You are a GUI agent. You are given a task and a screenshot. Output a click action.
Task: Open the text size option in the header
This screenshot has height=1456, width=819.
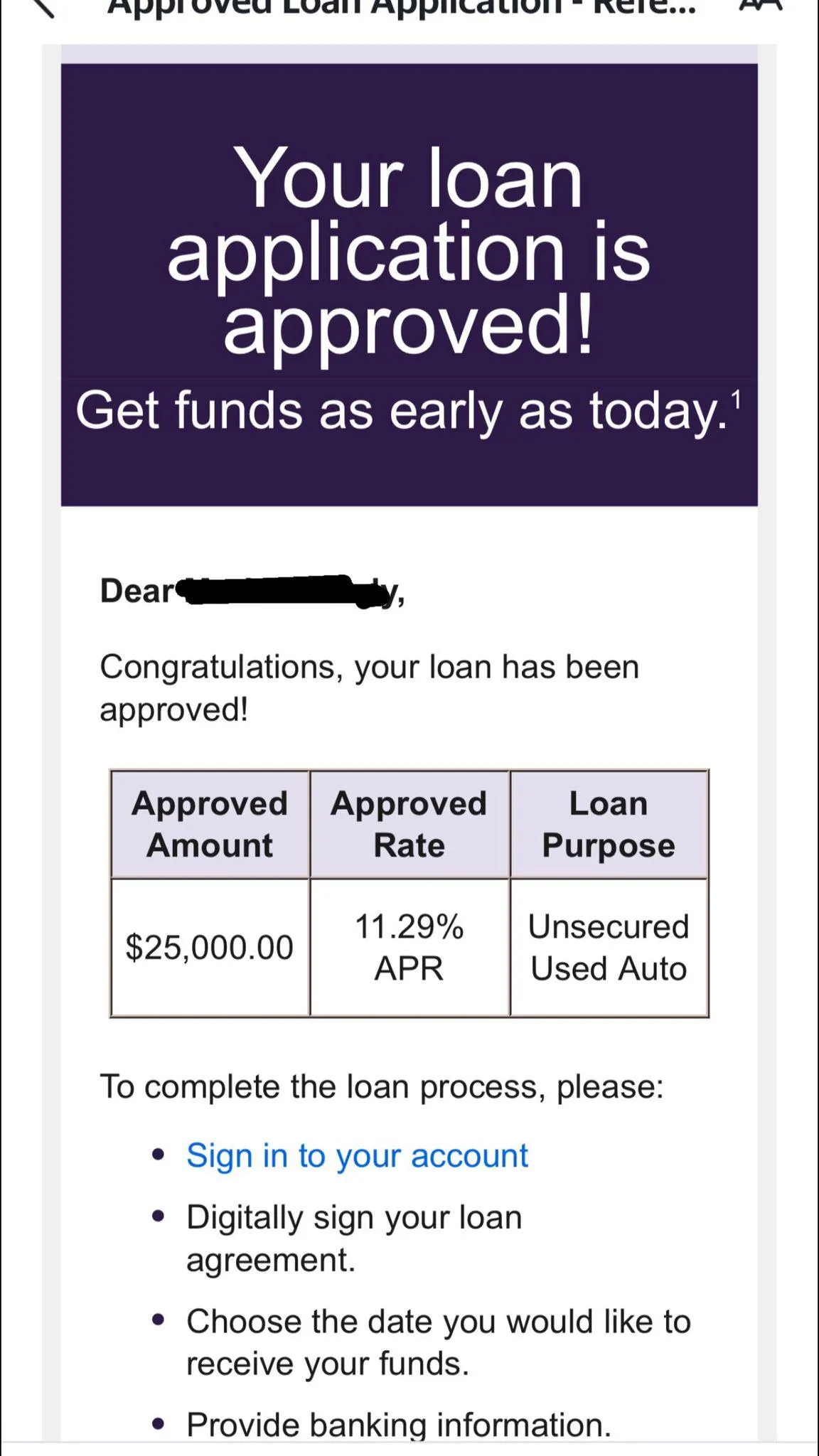[x=761, y=6]
